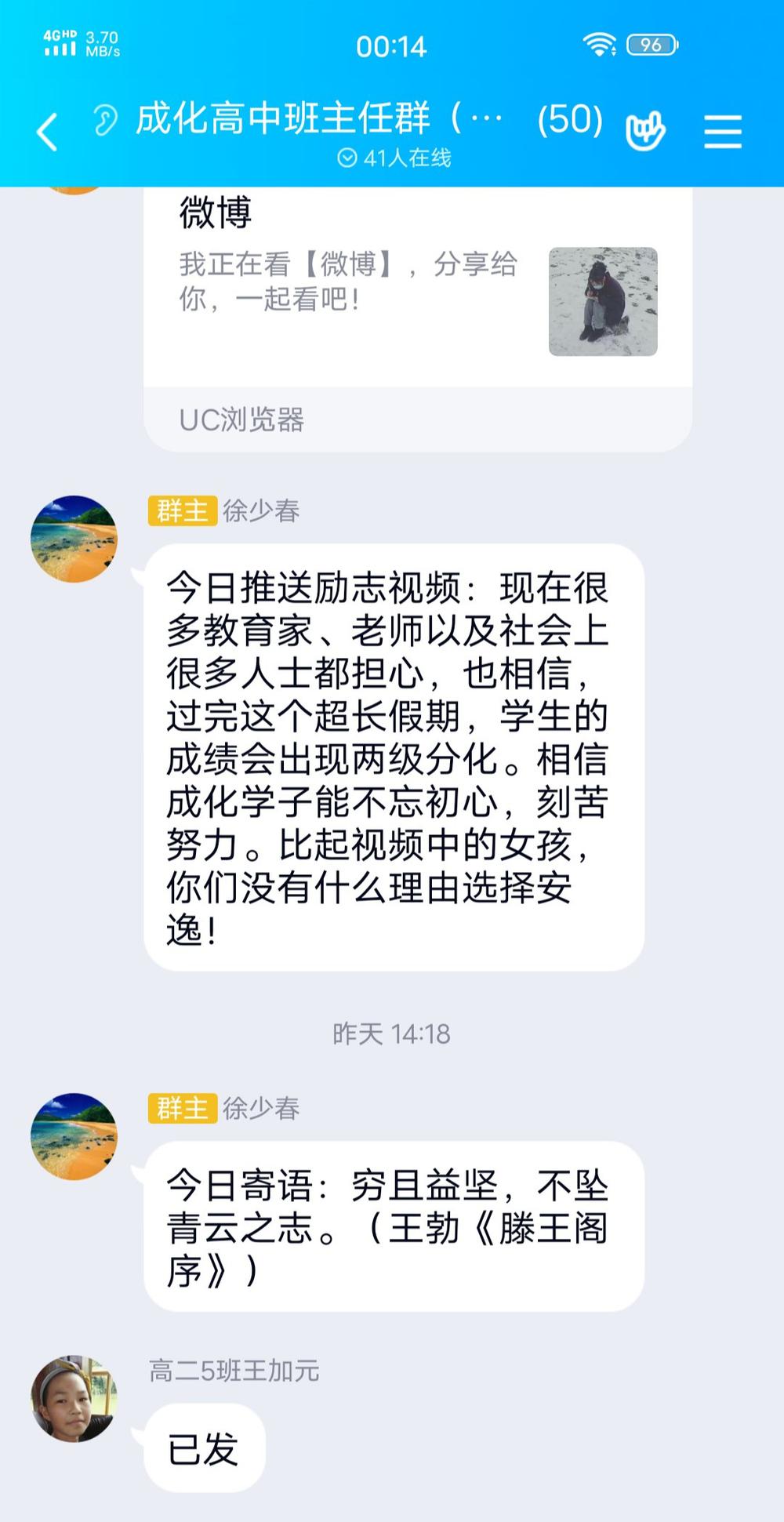
Task: Go back from the group chat
Action: click(47, 131)
